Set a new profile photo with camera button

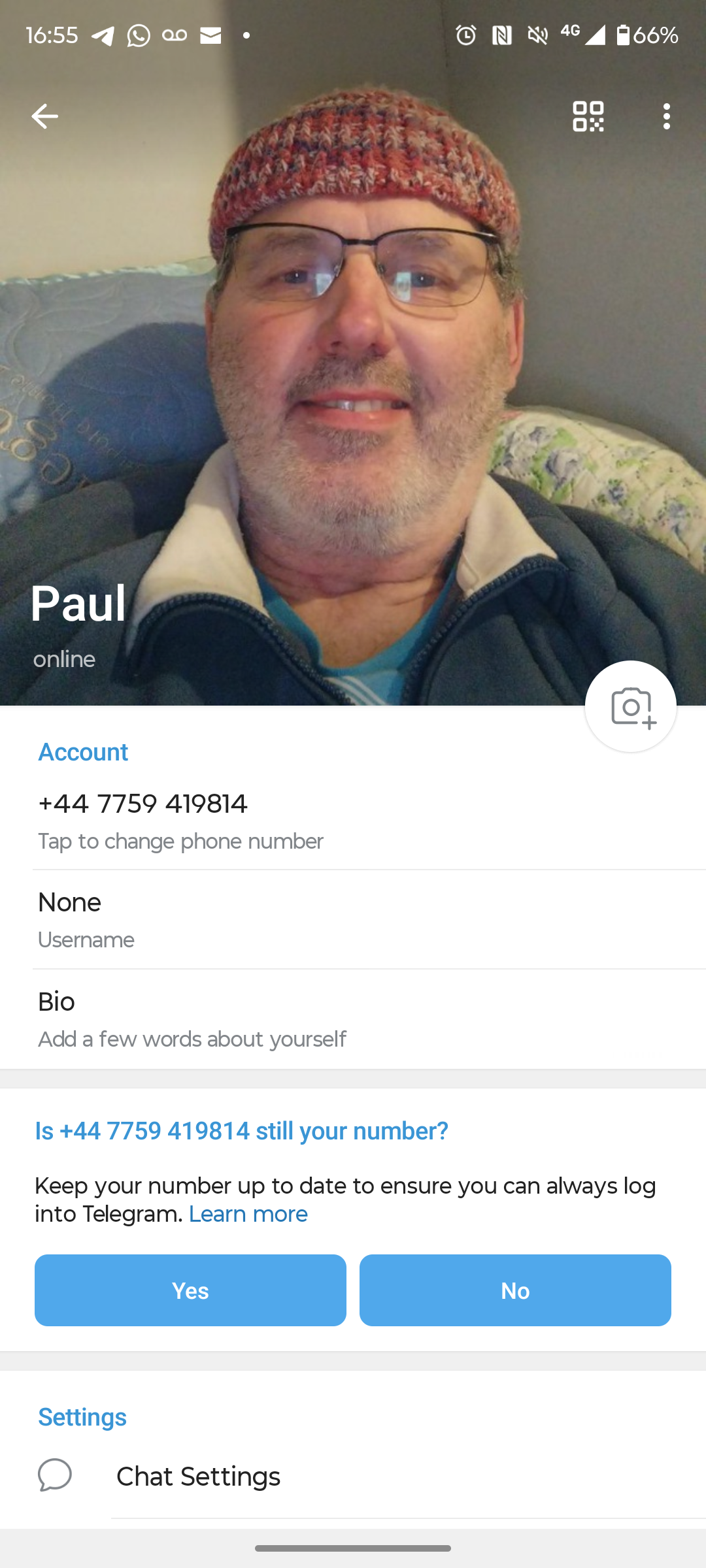(630, 706)
